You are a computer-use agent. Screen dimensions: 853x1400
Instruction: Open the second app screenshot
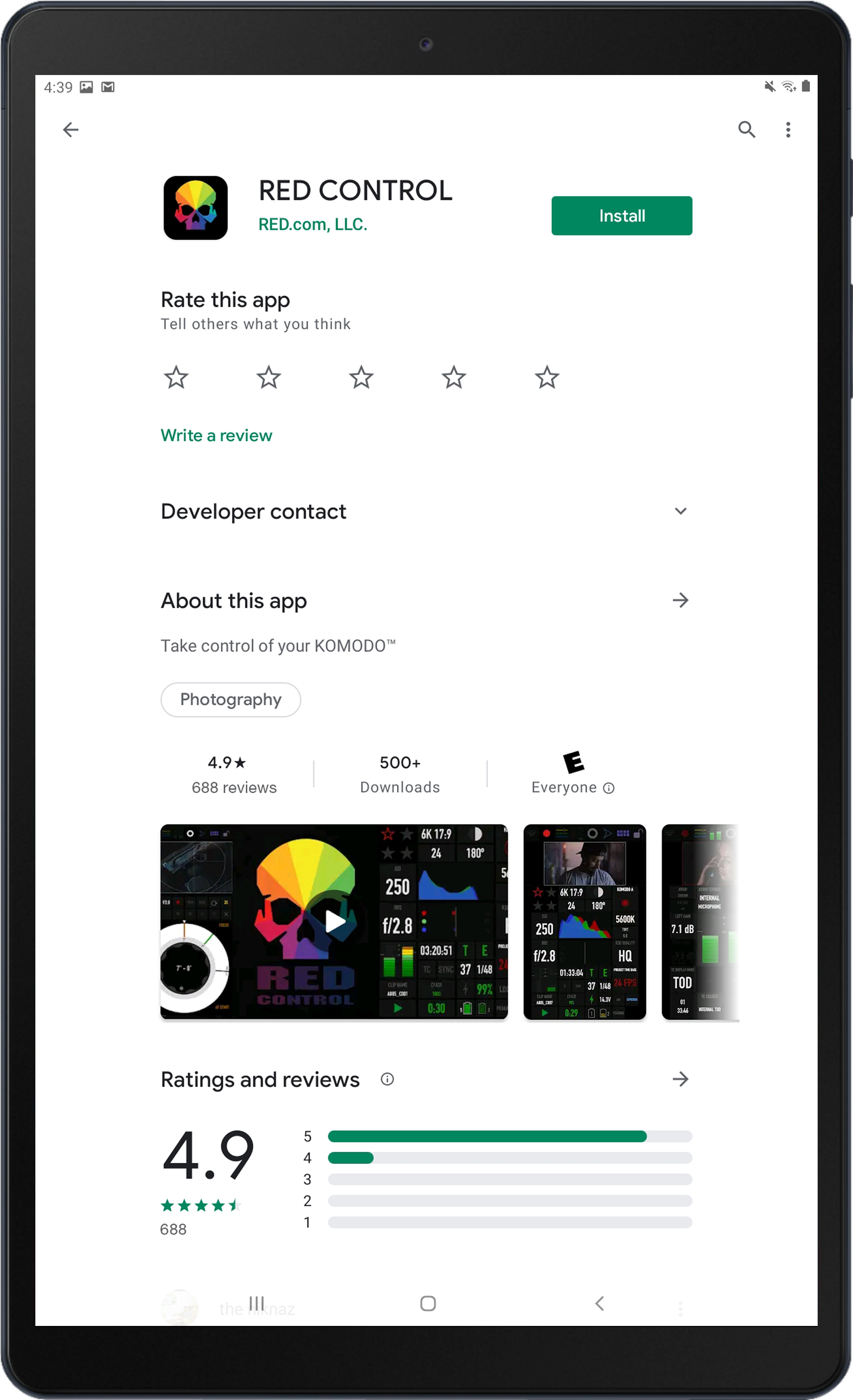[584, 921]
